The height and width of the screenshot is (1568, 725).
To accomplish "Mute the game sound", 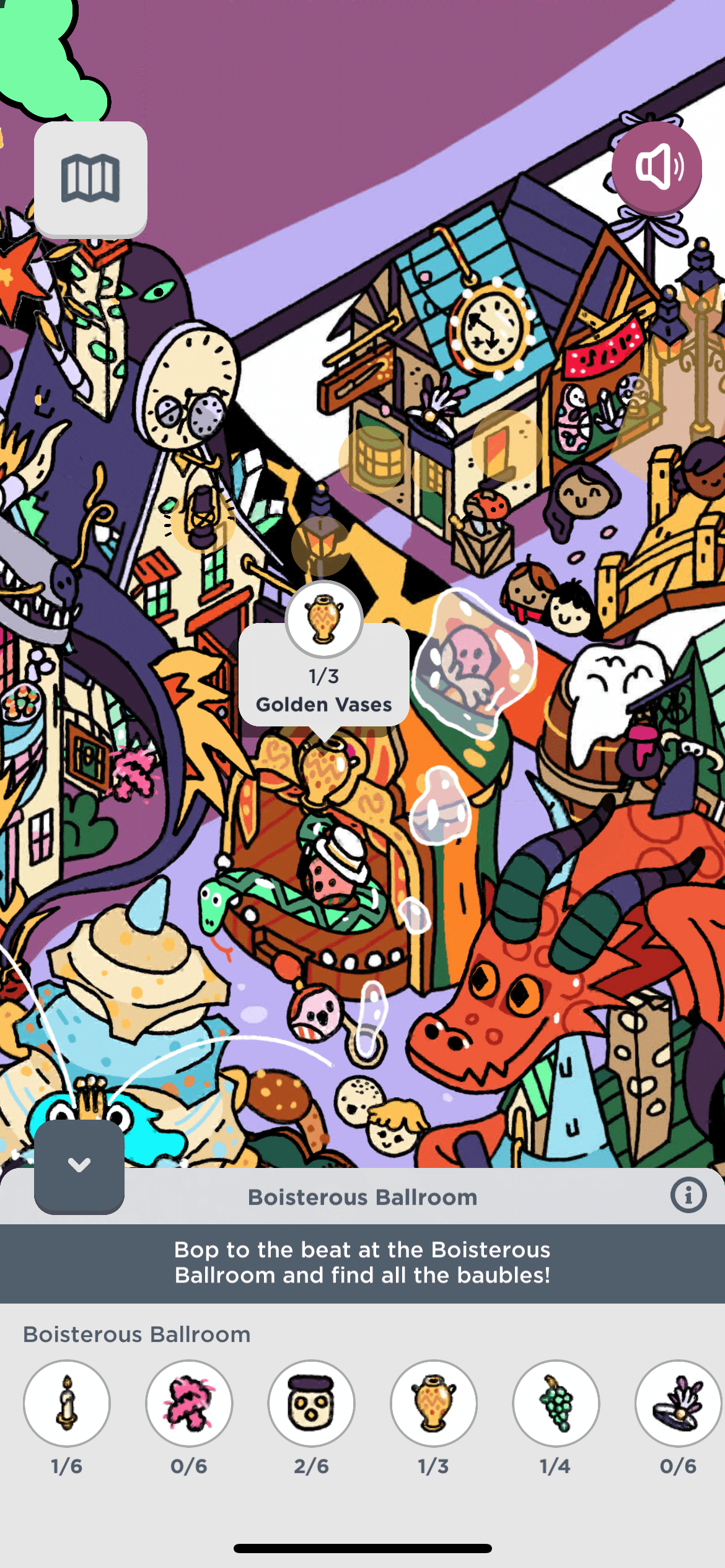I will 657,167.
